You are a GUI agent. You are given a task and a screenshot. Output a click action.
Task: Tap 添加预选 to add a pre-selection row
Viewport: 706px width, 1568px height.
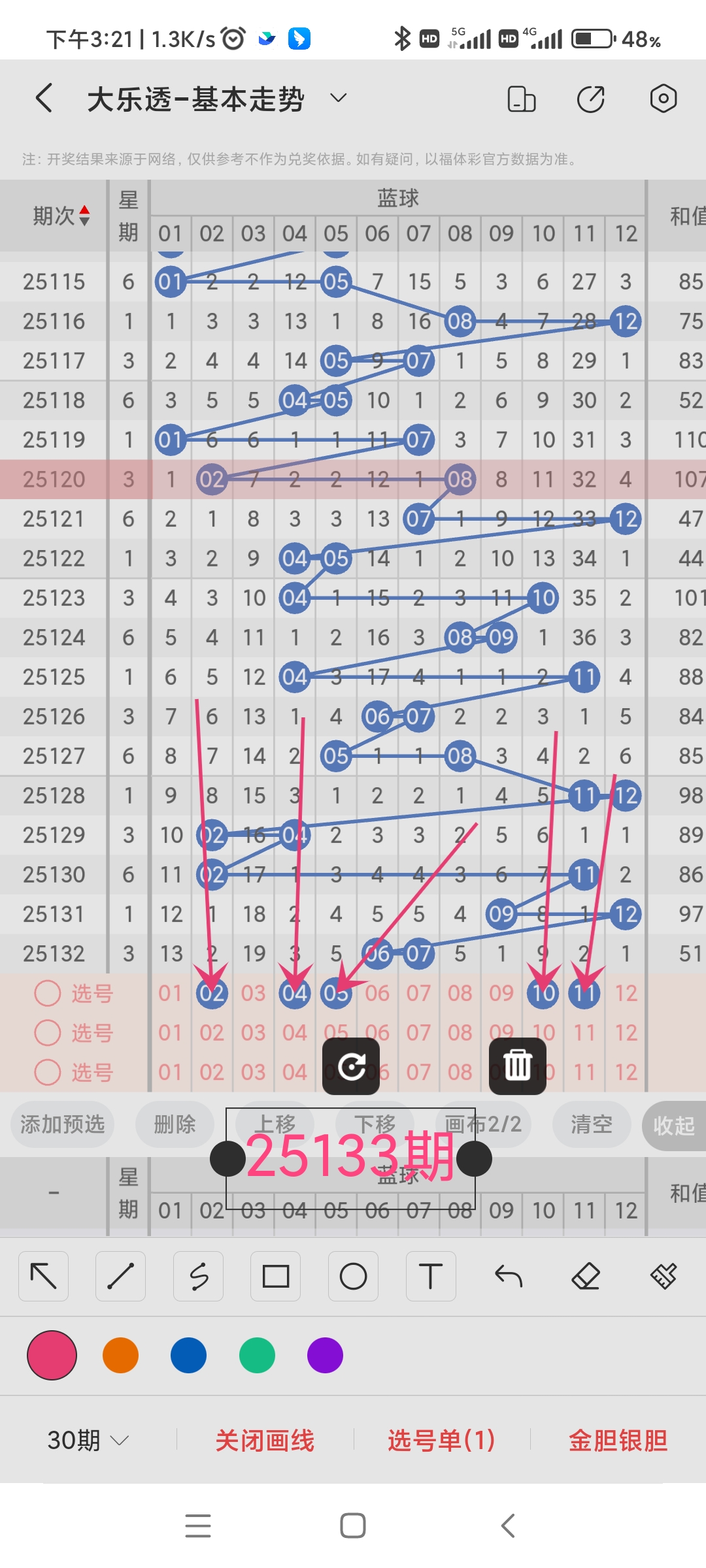pos(63,1124)
